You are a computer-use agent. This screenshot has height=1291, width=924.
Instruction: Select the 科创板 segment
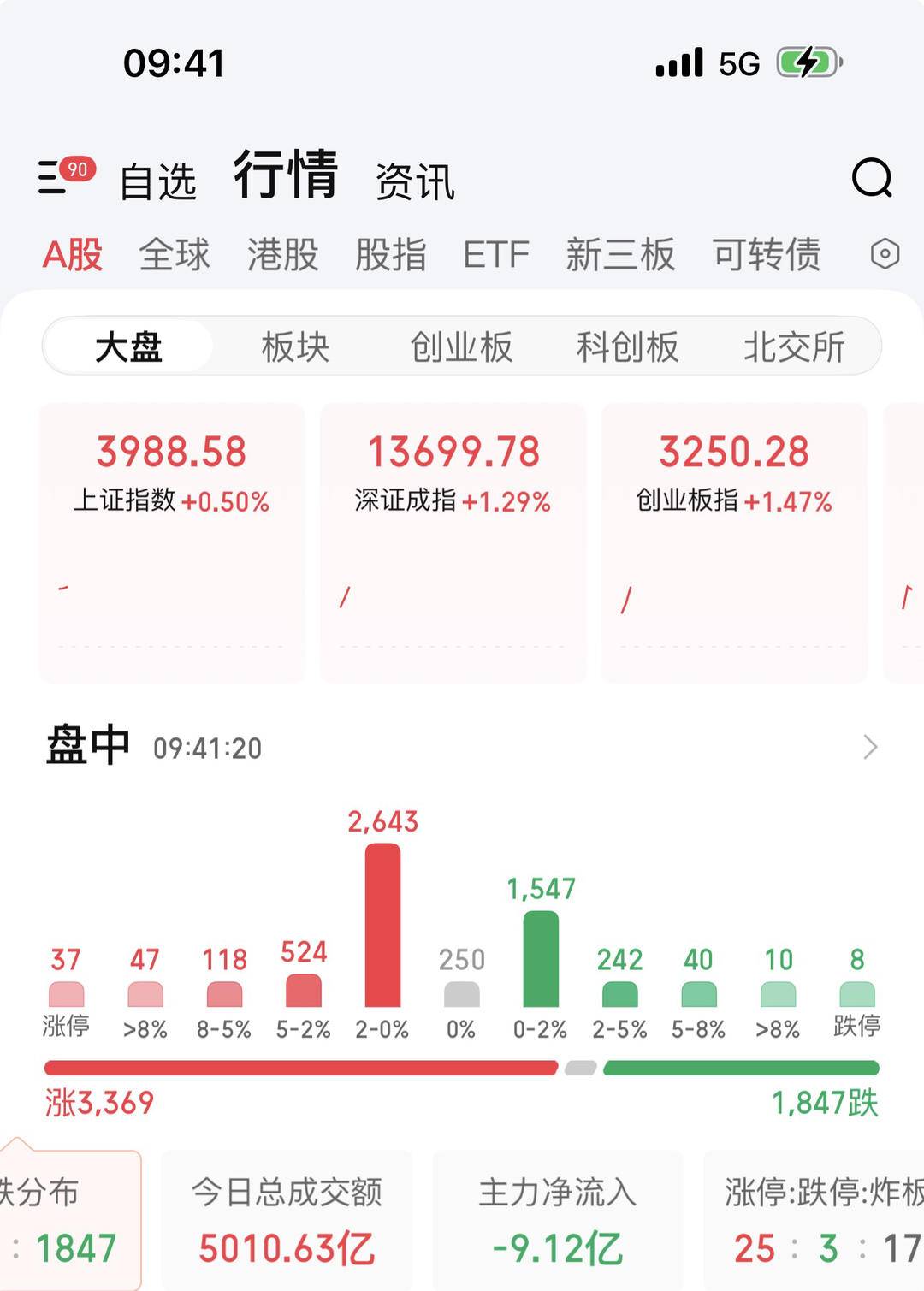[x=627, y=346]
